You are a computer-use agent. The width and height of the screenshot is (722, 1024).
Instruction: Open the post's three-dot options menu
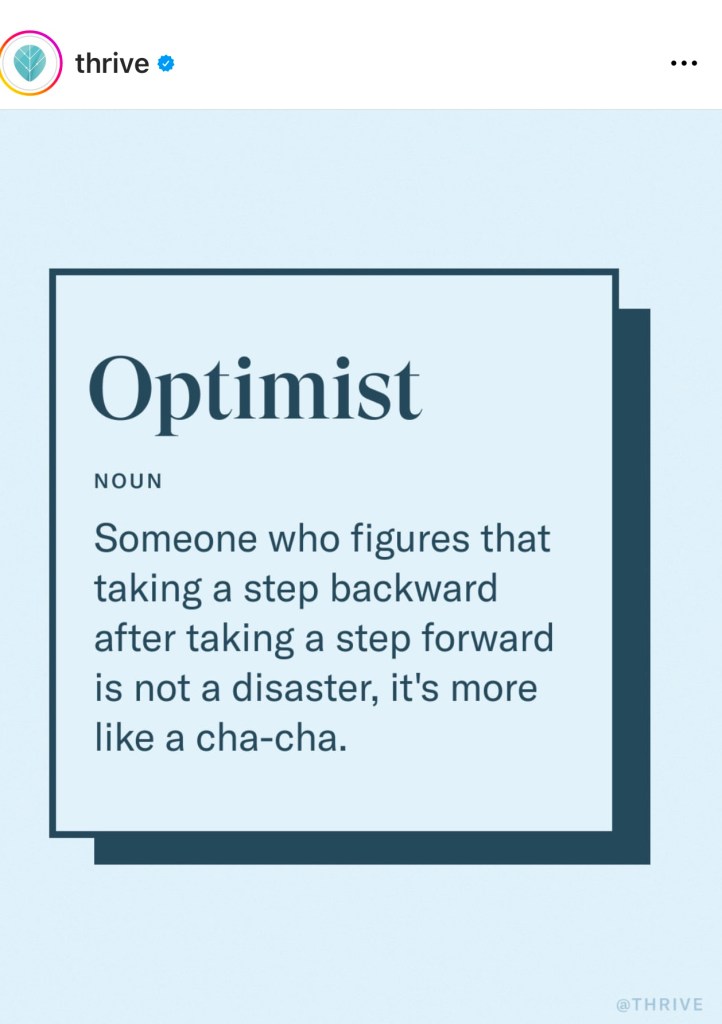click(x=683, y=64)
